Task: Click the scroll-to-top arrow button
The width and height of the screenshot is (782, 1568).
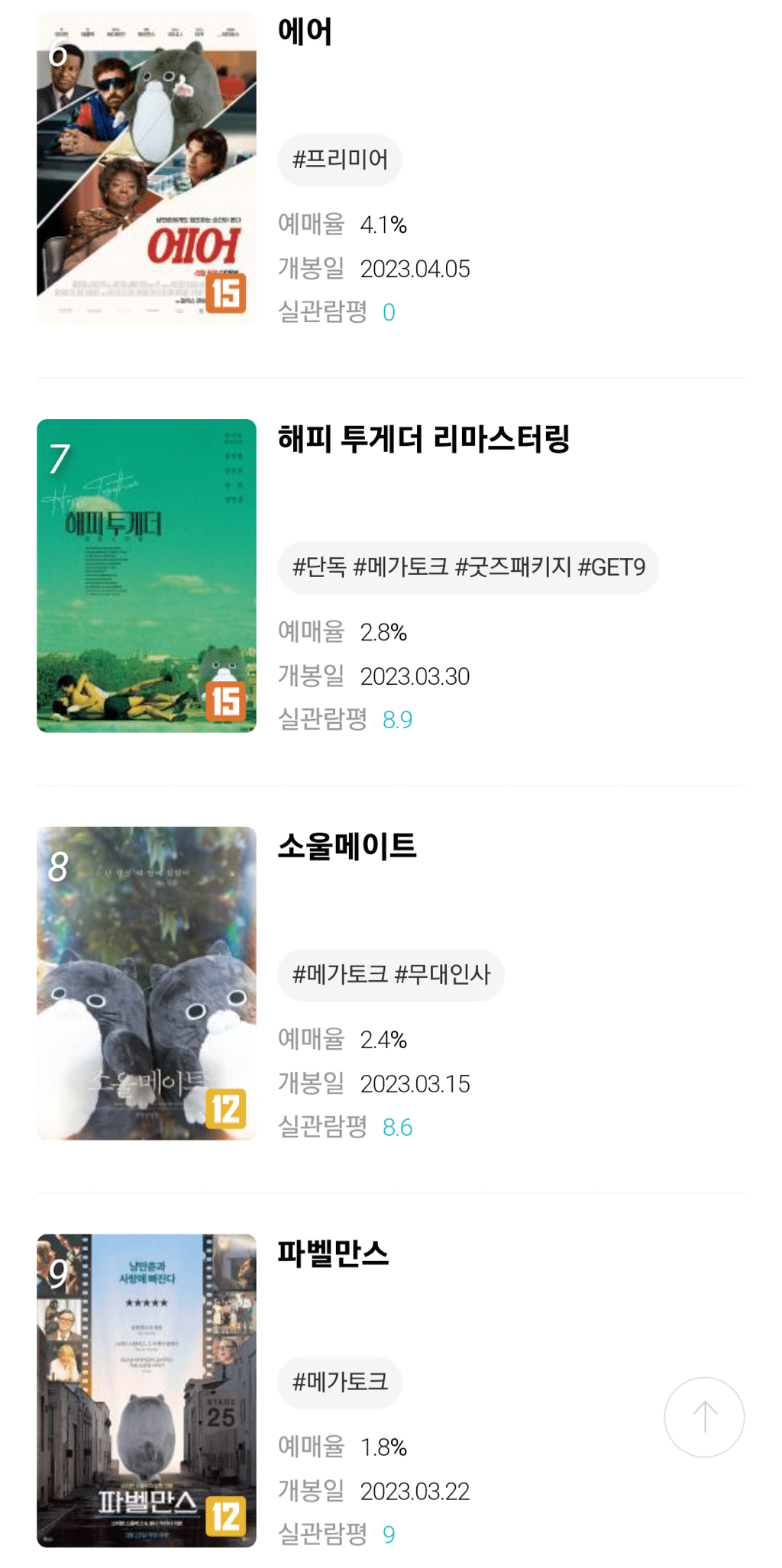Action: (703, 1418)
